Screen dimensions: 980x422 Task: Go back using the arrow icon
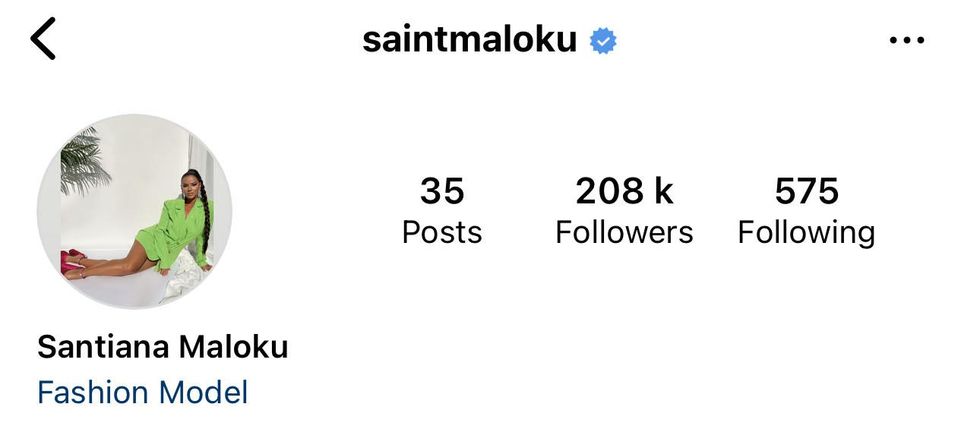pyautogui.click(x=43, y=39)
